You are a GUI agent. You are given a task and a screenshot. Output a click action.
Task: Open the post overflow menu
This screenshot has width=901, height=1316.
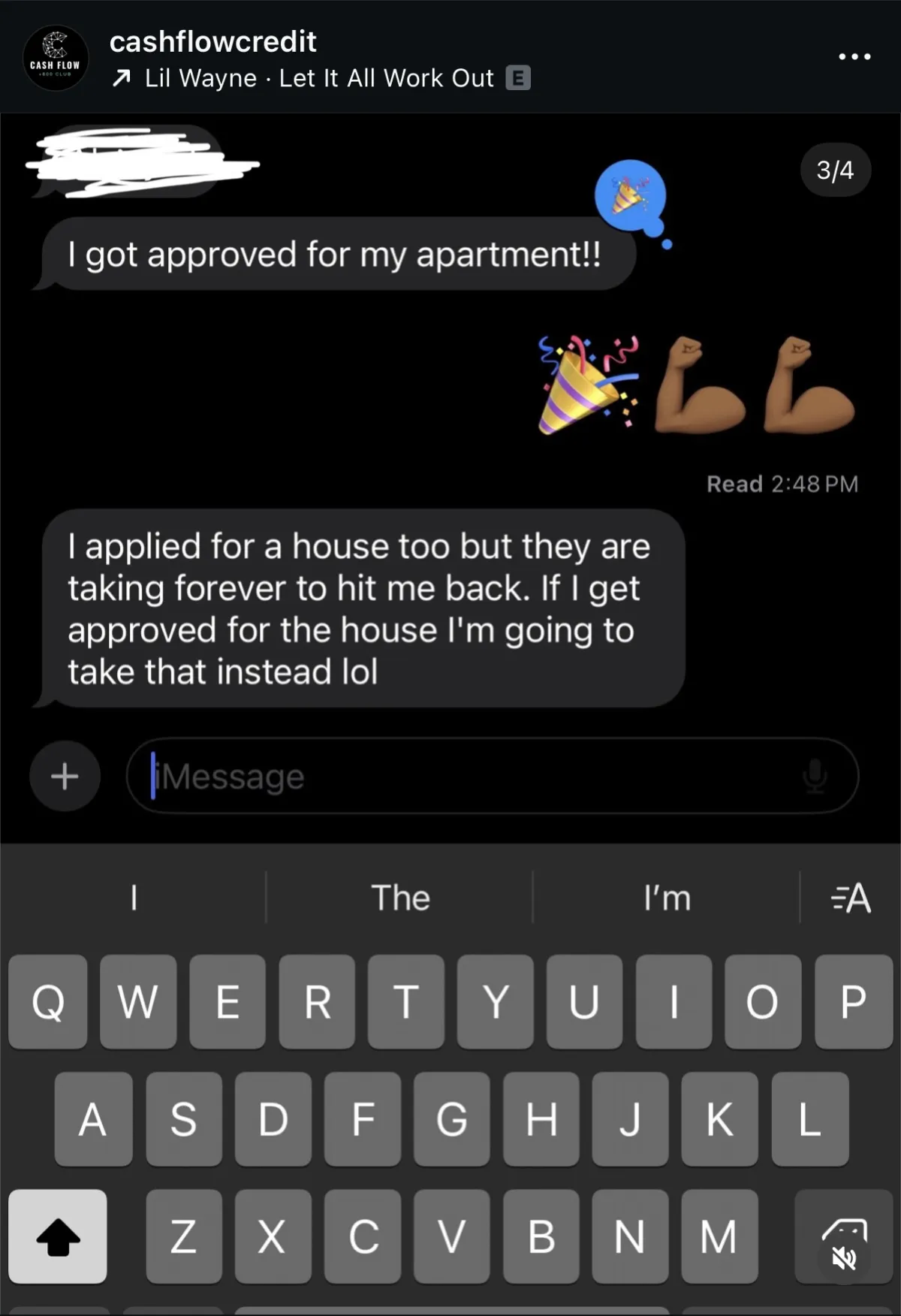(x=854, y=56)
